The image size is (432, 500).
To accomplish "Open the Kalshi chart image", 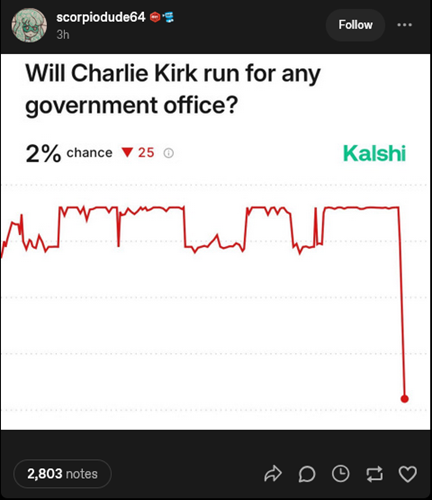I will tap(216, 242).
